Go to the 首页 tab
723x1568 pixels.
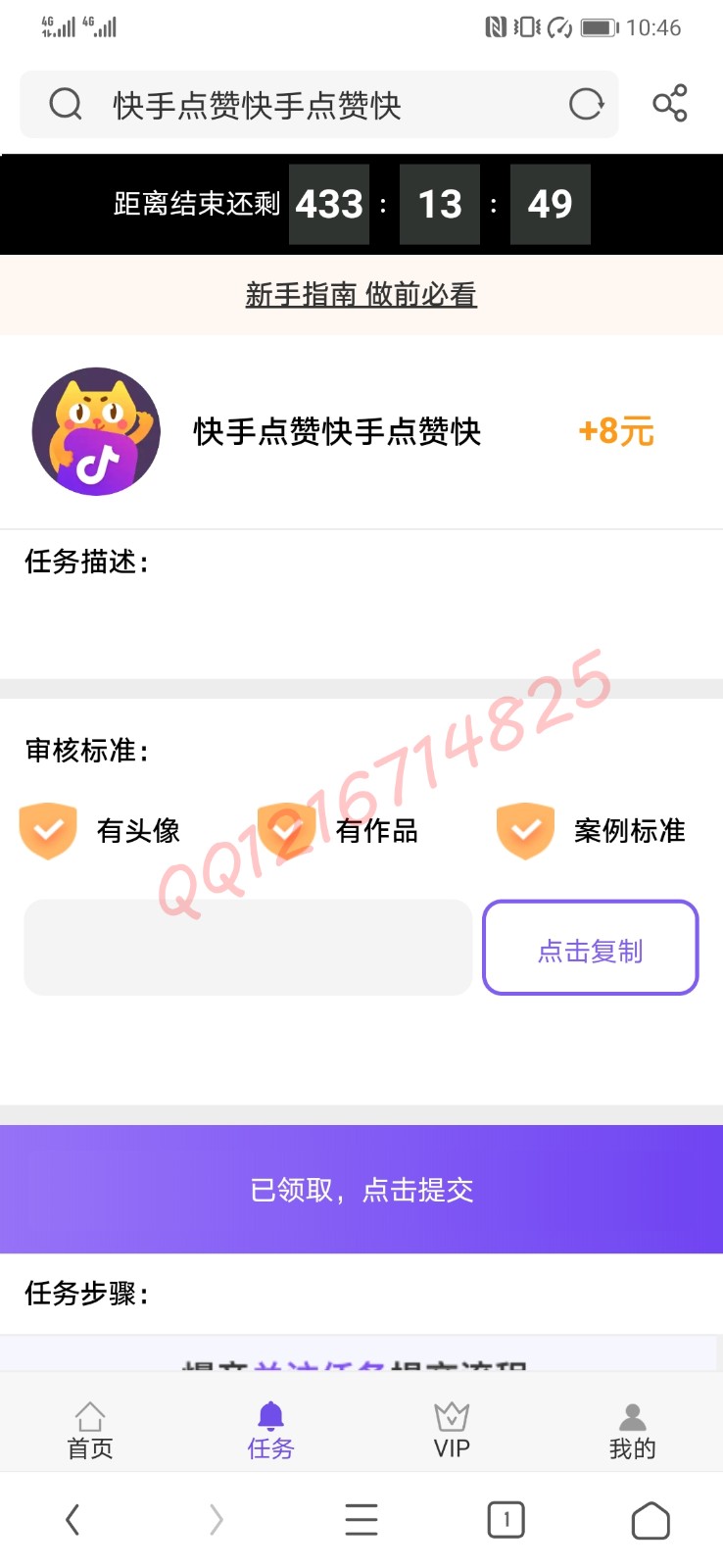[x=90, y=1431]
